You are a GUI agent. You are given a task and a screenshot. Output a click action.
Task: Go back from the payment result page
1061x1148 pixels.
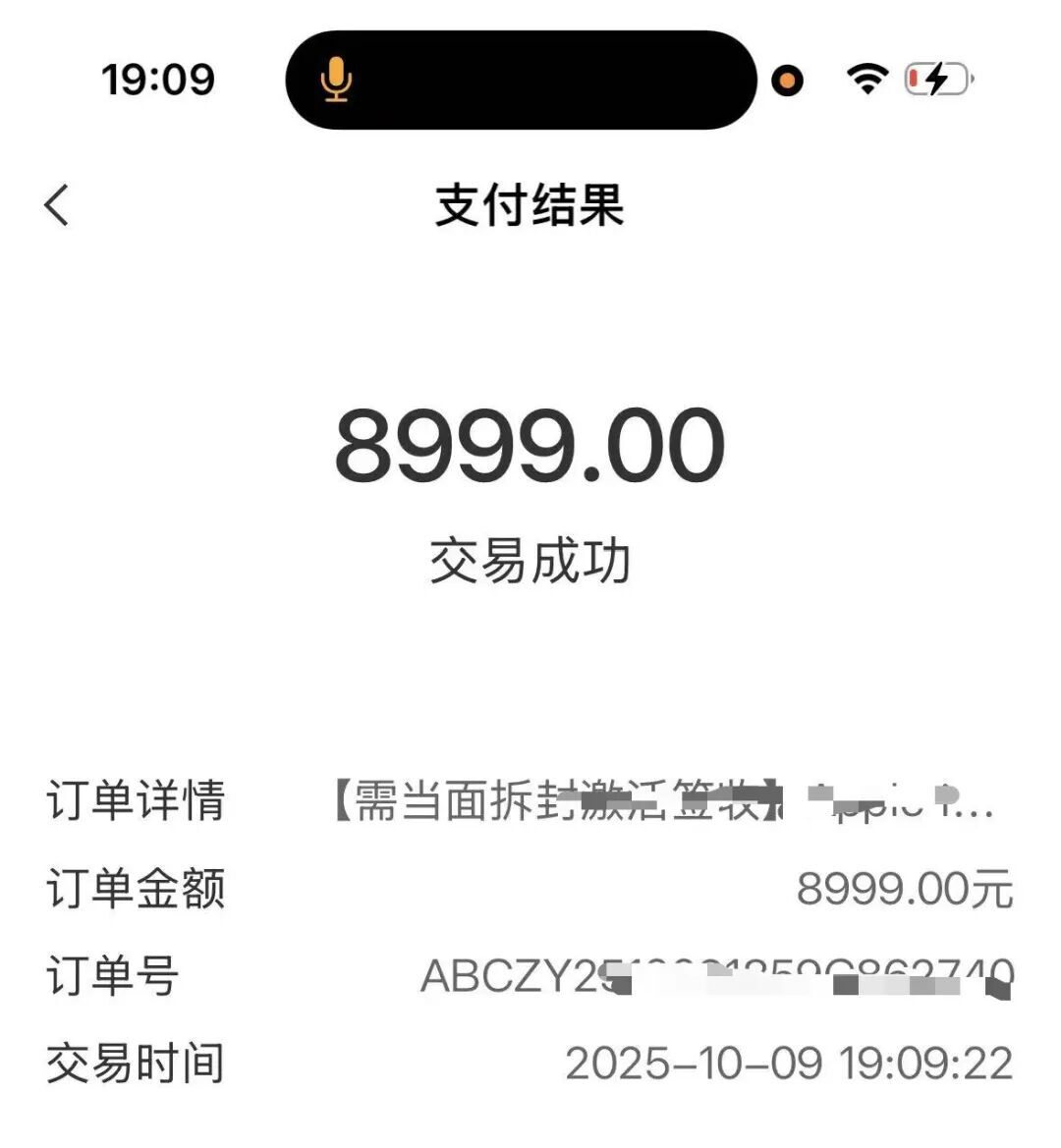[57, 205]
